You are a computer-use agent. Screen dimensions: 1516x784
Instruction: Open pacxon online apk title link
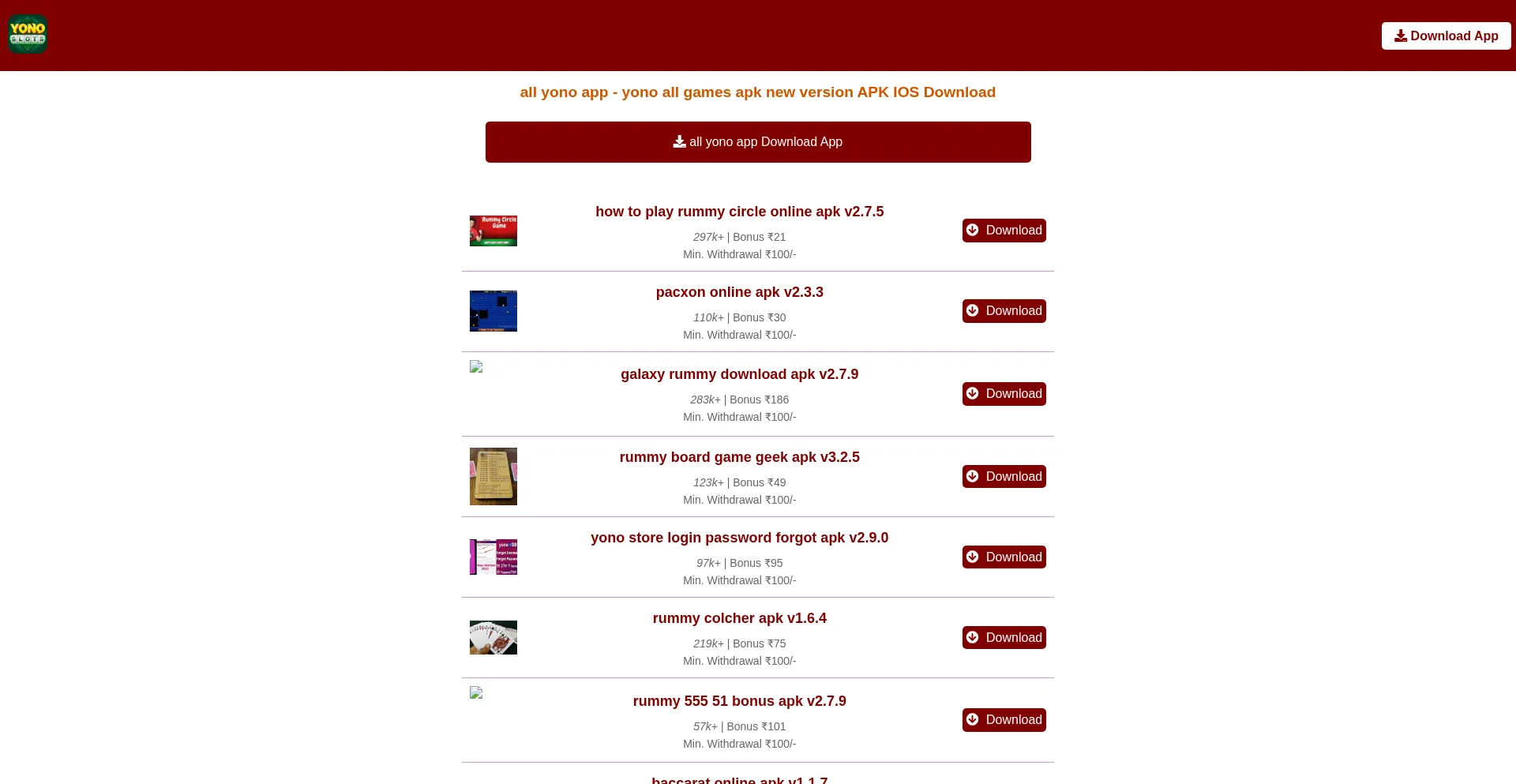pos(739,292)
